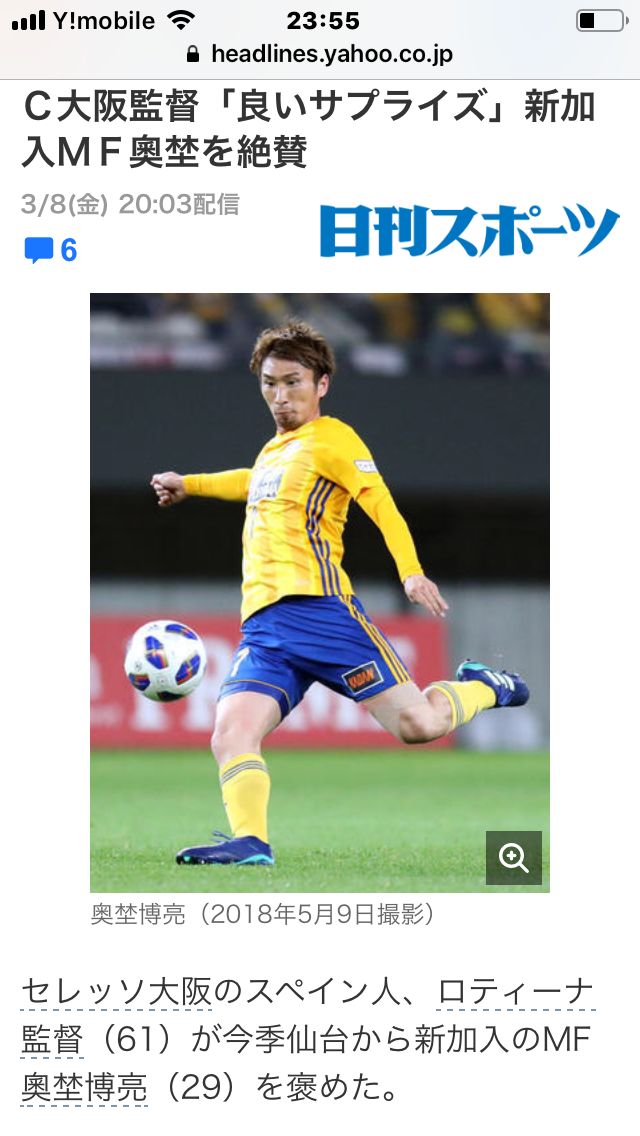Open the ロティーナ監督 keyword link
The image size is (640, 1136).
(x=516, y=993)
